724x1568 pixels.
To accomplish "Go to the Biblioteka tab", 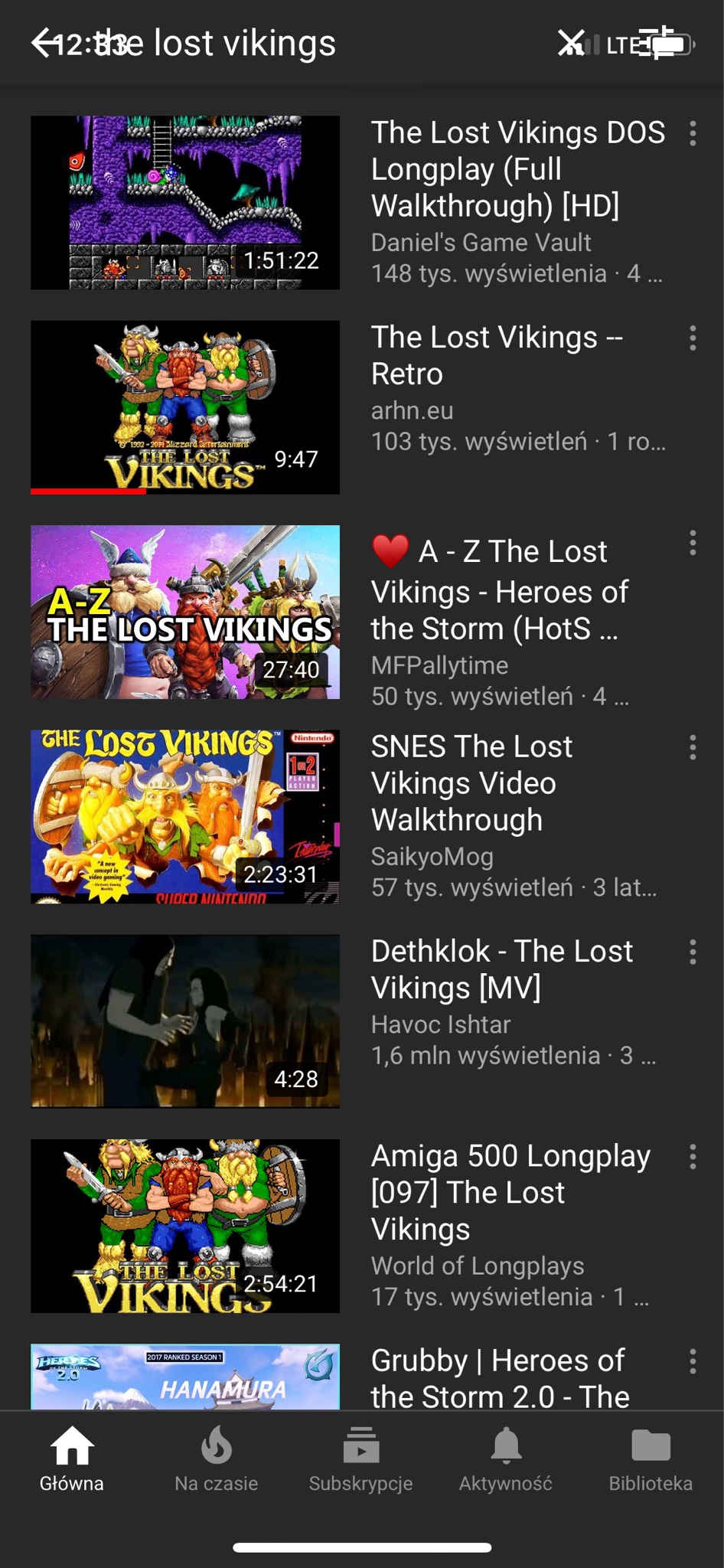I will 651,1459.
